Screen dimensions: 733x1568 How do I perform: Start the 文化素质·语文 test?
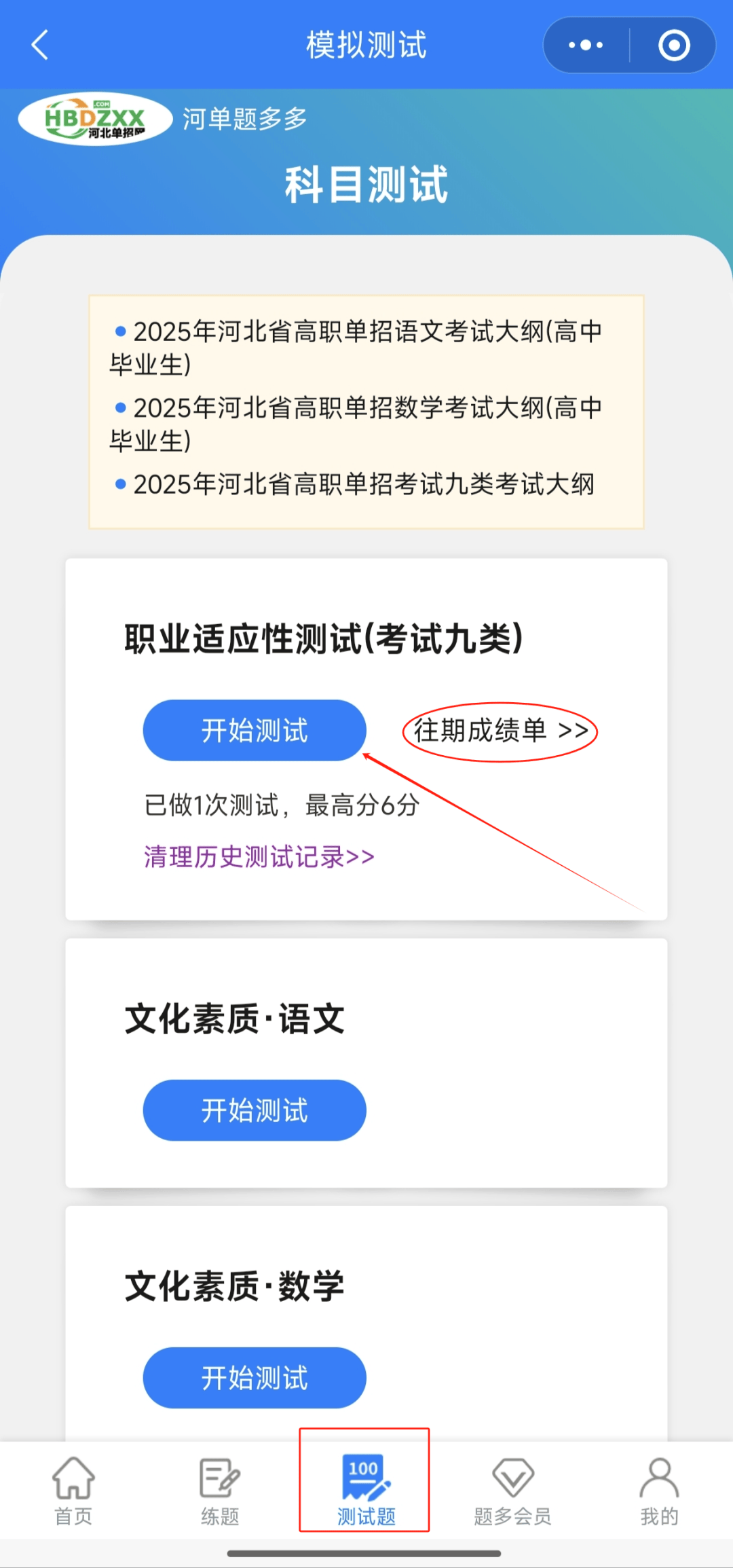pos(255,1110)
